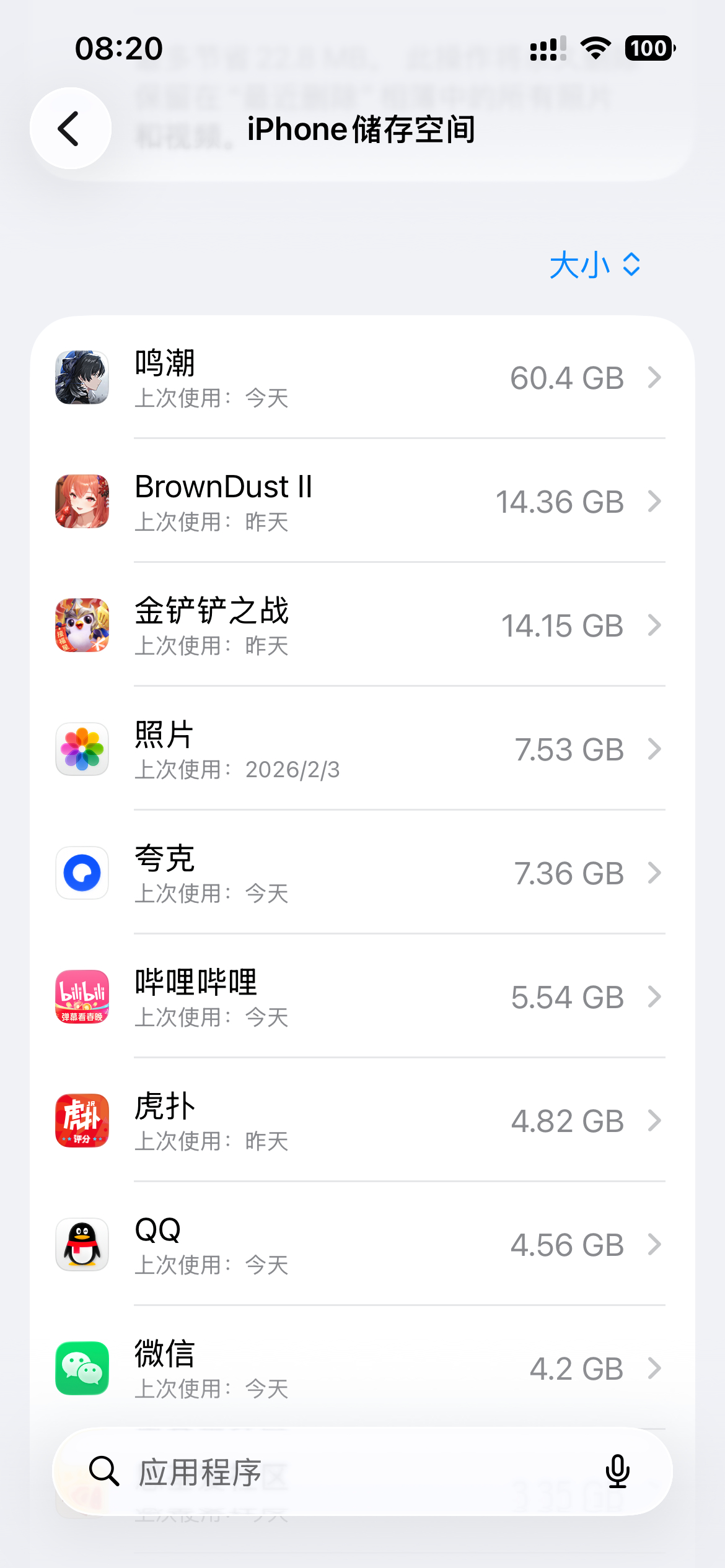Open the 大小 sort dropdown
Viewport: 725px width, 1568px height.
pos(594,265)
